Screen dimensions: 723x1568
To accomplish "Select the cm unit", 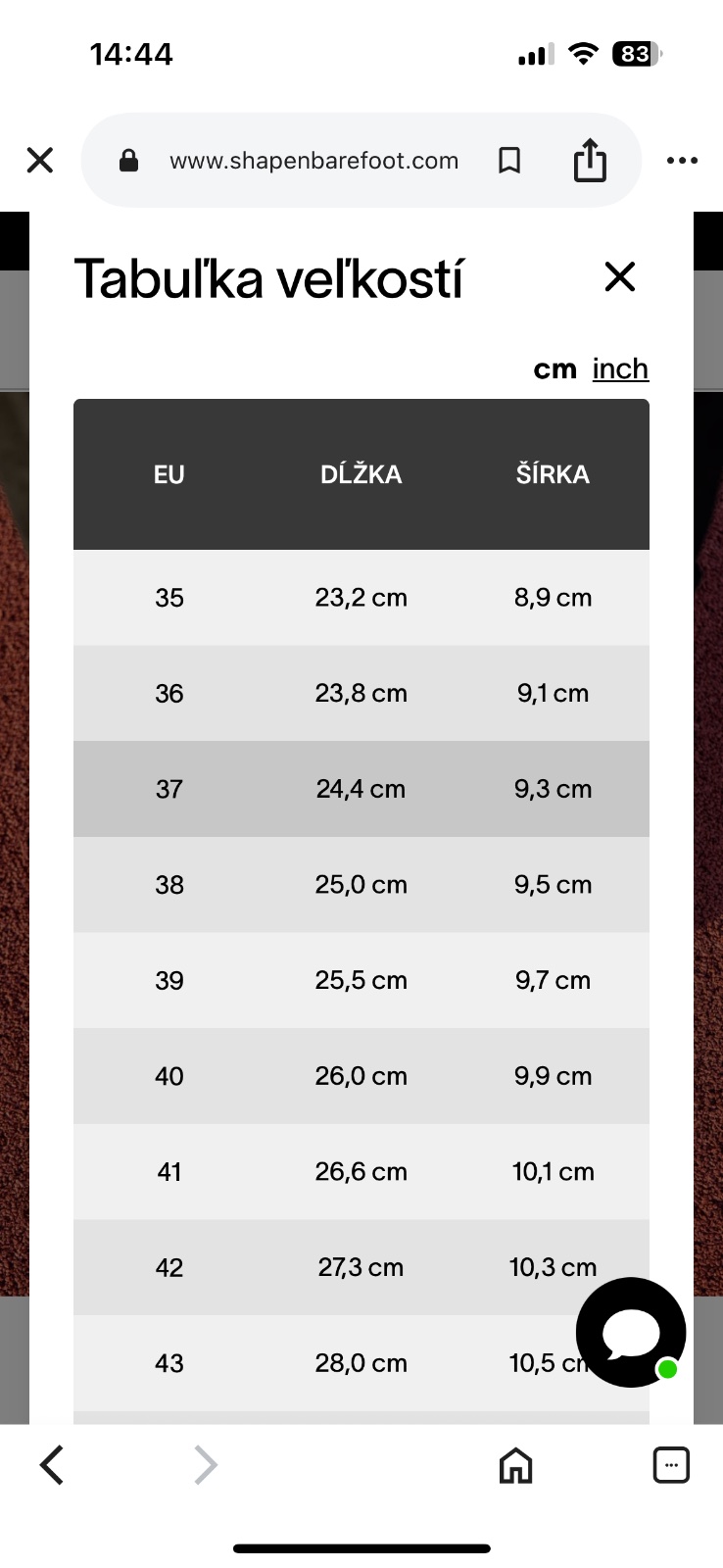I will pyautogui.click(x=554, y=369).
